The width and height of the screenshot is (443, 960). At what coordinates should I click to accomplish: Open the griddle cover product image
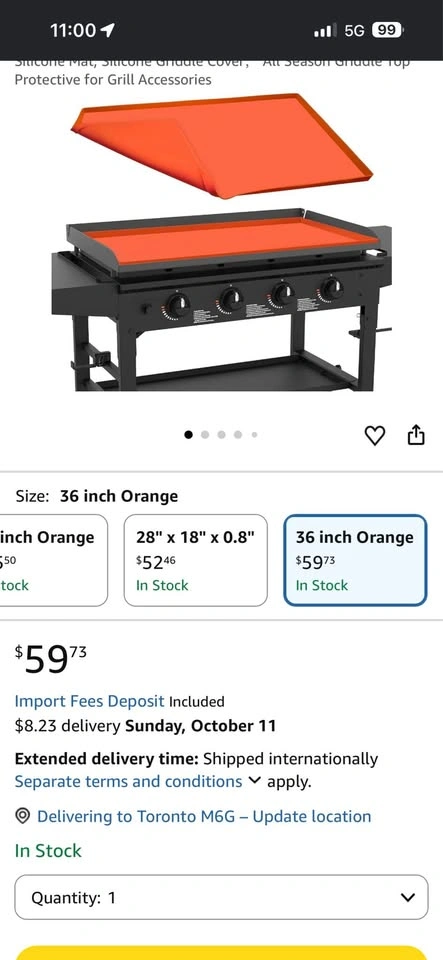222,242
